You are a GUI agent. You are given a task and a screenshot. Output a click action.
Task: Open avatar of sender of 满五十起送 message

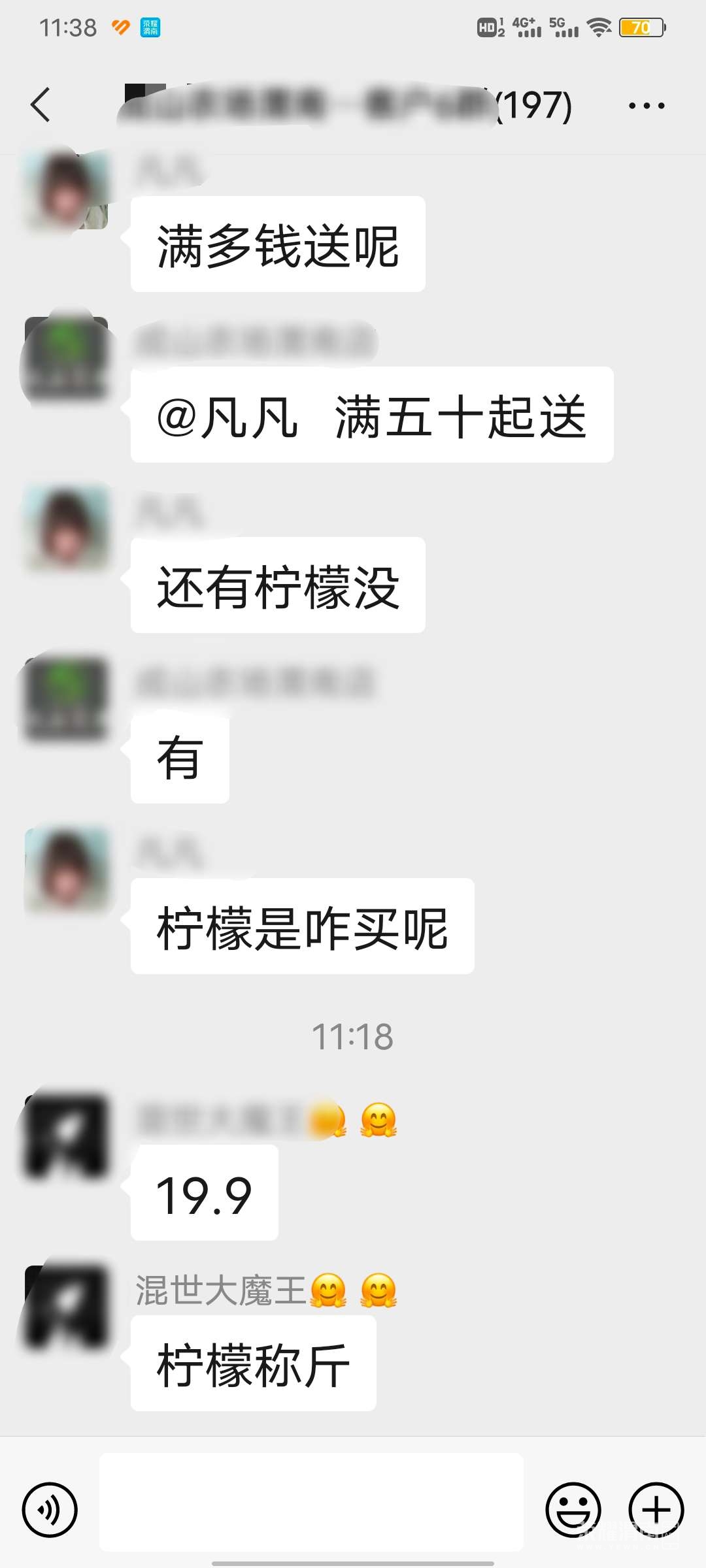pyautogui.click(x=66, y=359)
